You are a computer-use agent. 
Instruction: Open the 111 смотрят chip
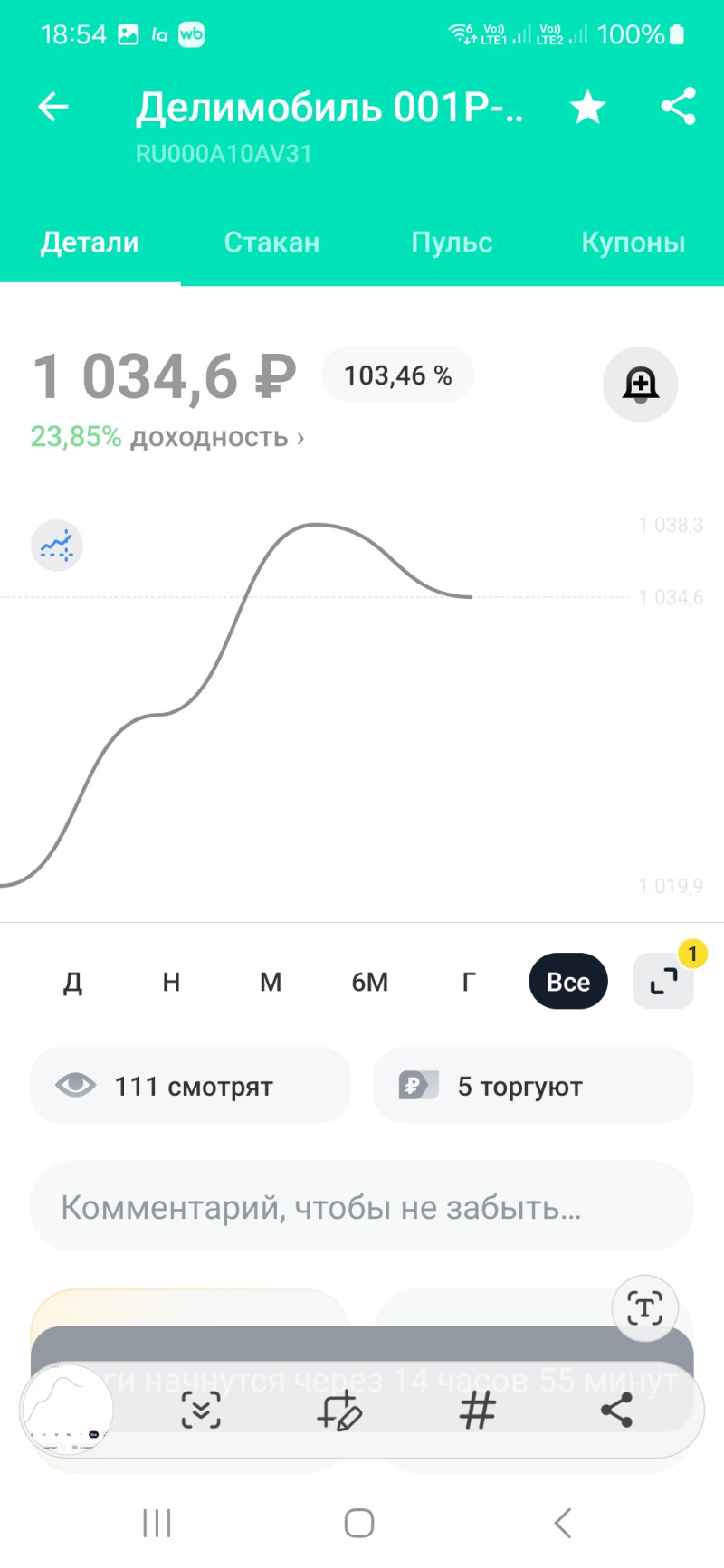coord(190,1086)
